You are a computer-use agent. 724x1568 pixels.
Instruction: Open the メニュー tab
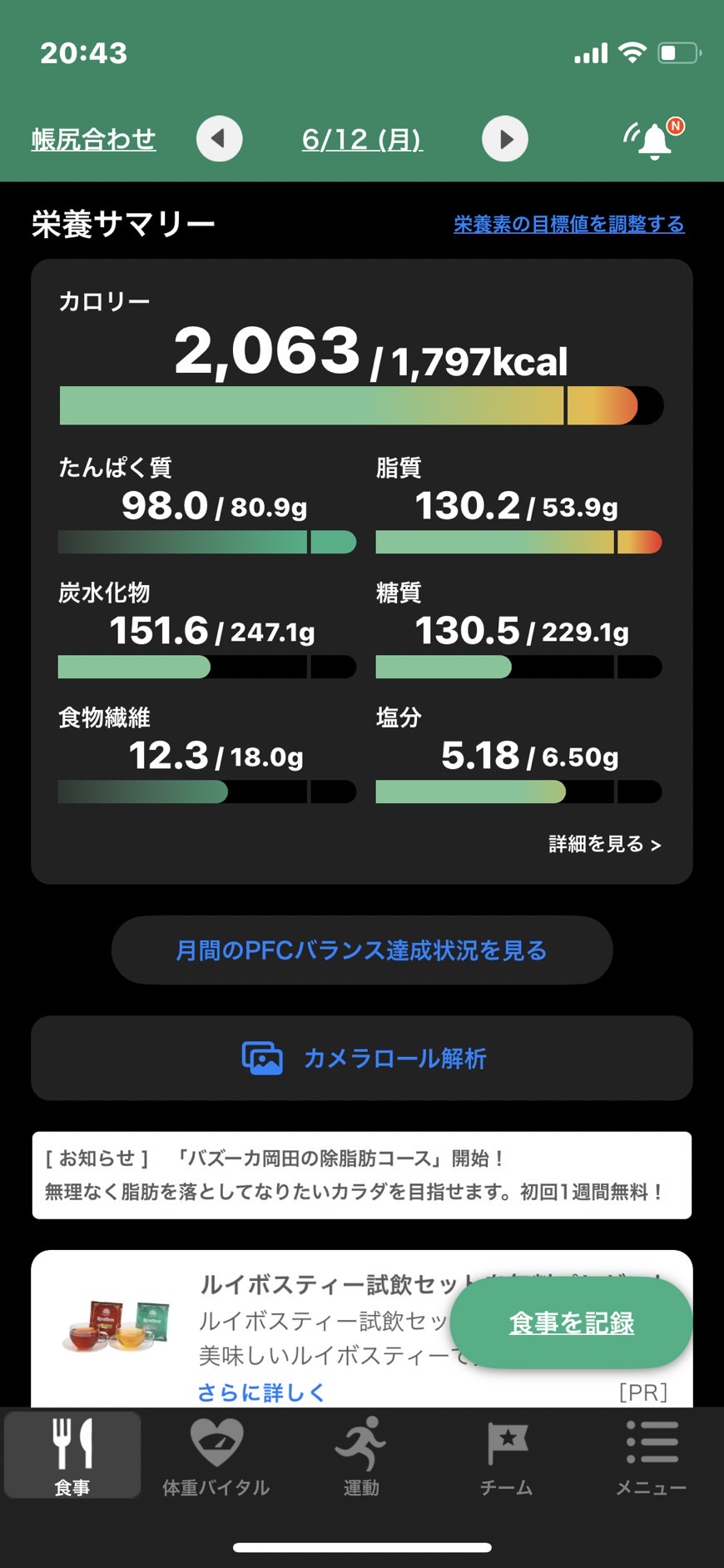[x=651, y=1456]
